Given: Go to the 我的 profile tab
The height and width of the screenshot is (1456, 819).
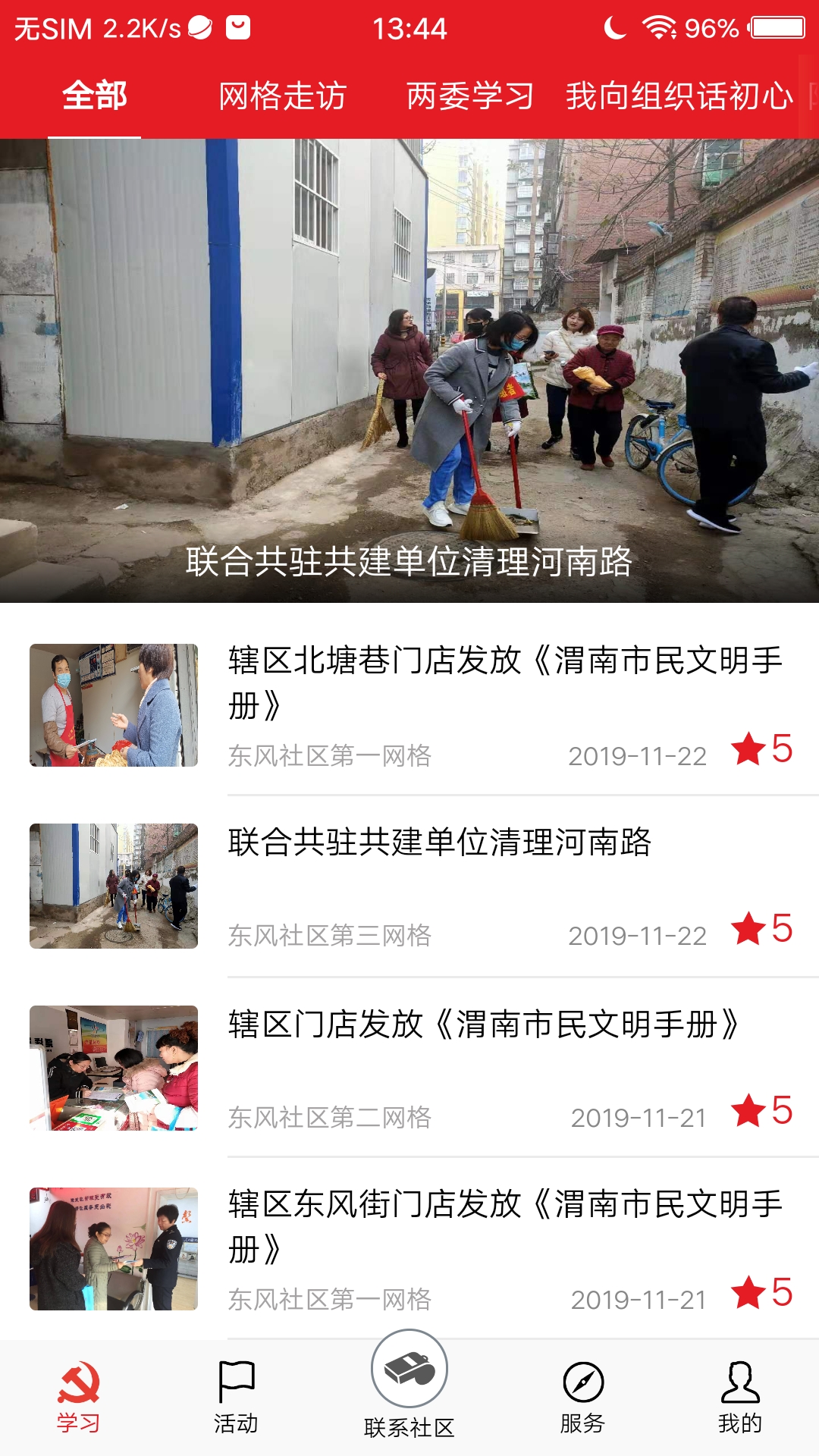Looking at the screenshot, I should click(x=739, y=1397).
